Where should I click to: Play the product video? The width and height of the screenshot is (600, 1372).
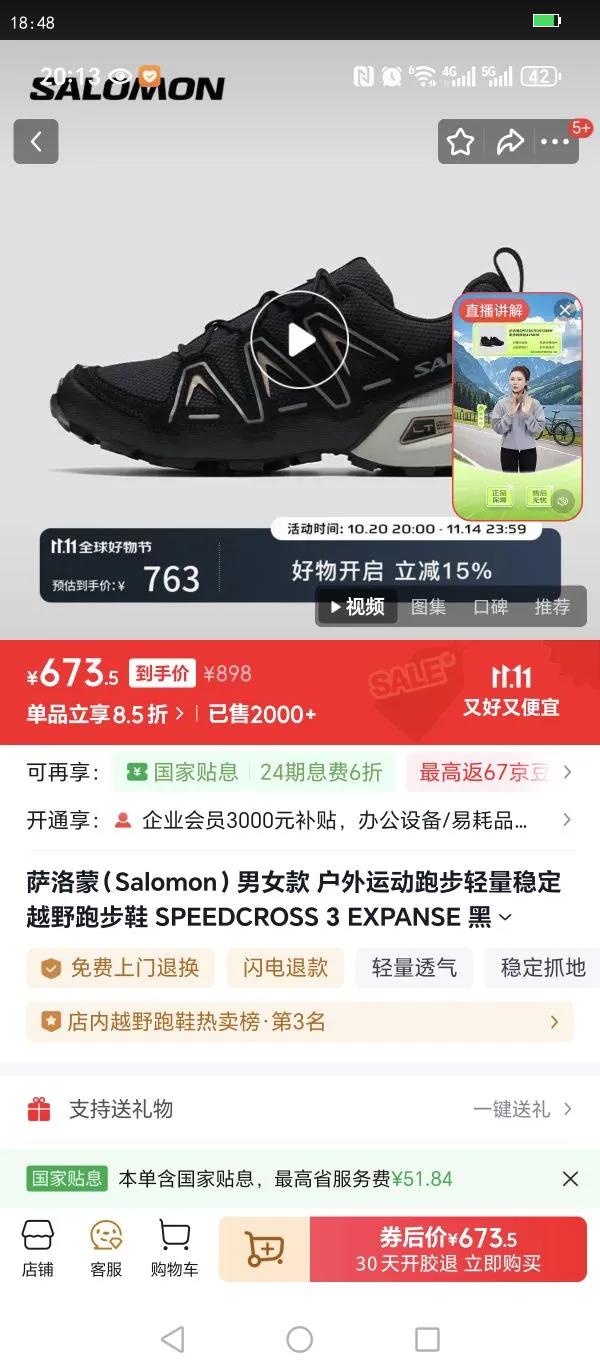point(299,340)
